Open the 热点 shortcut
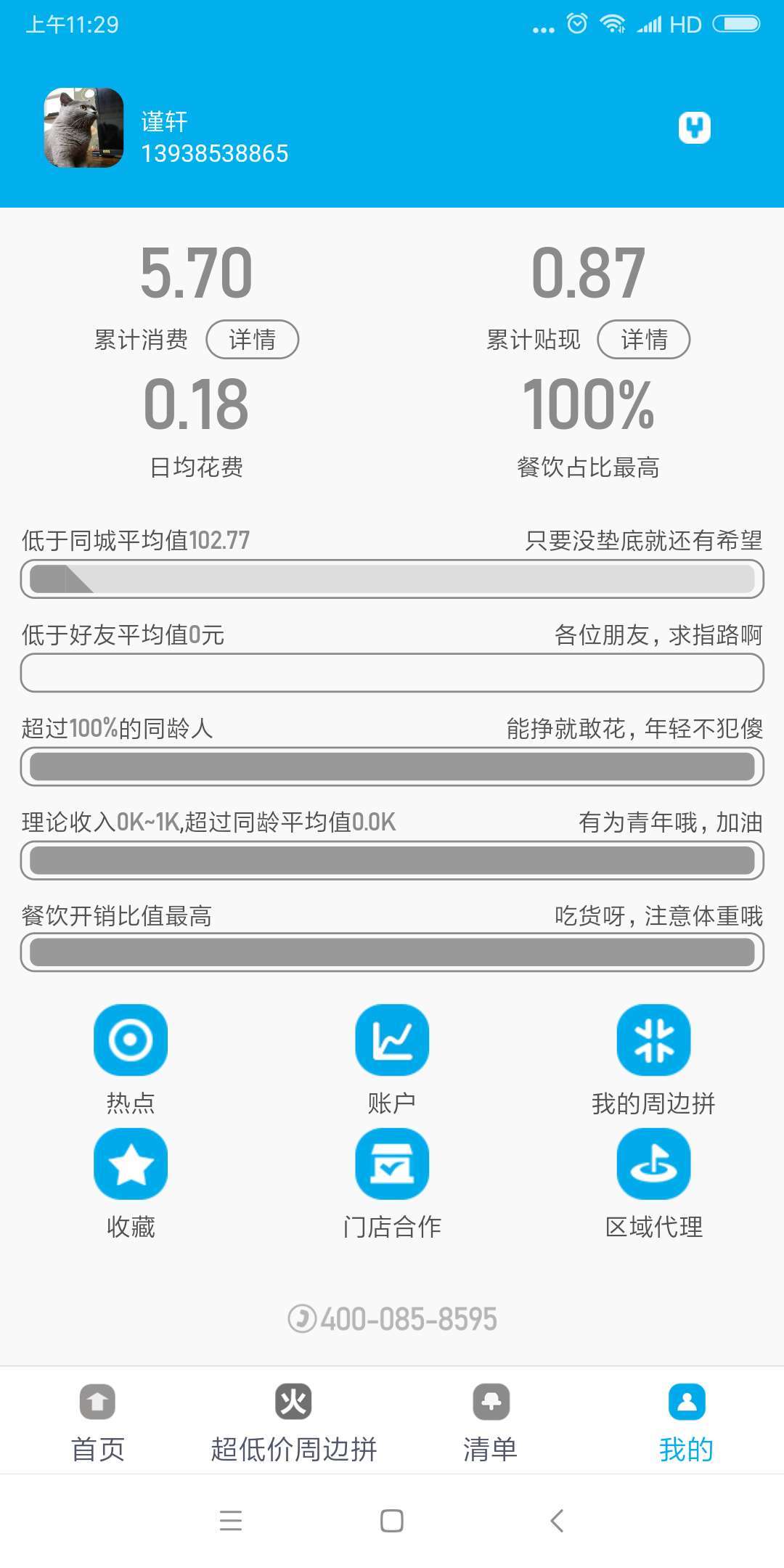 click(x=131, y=1040)
